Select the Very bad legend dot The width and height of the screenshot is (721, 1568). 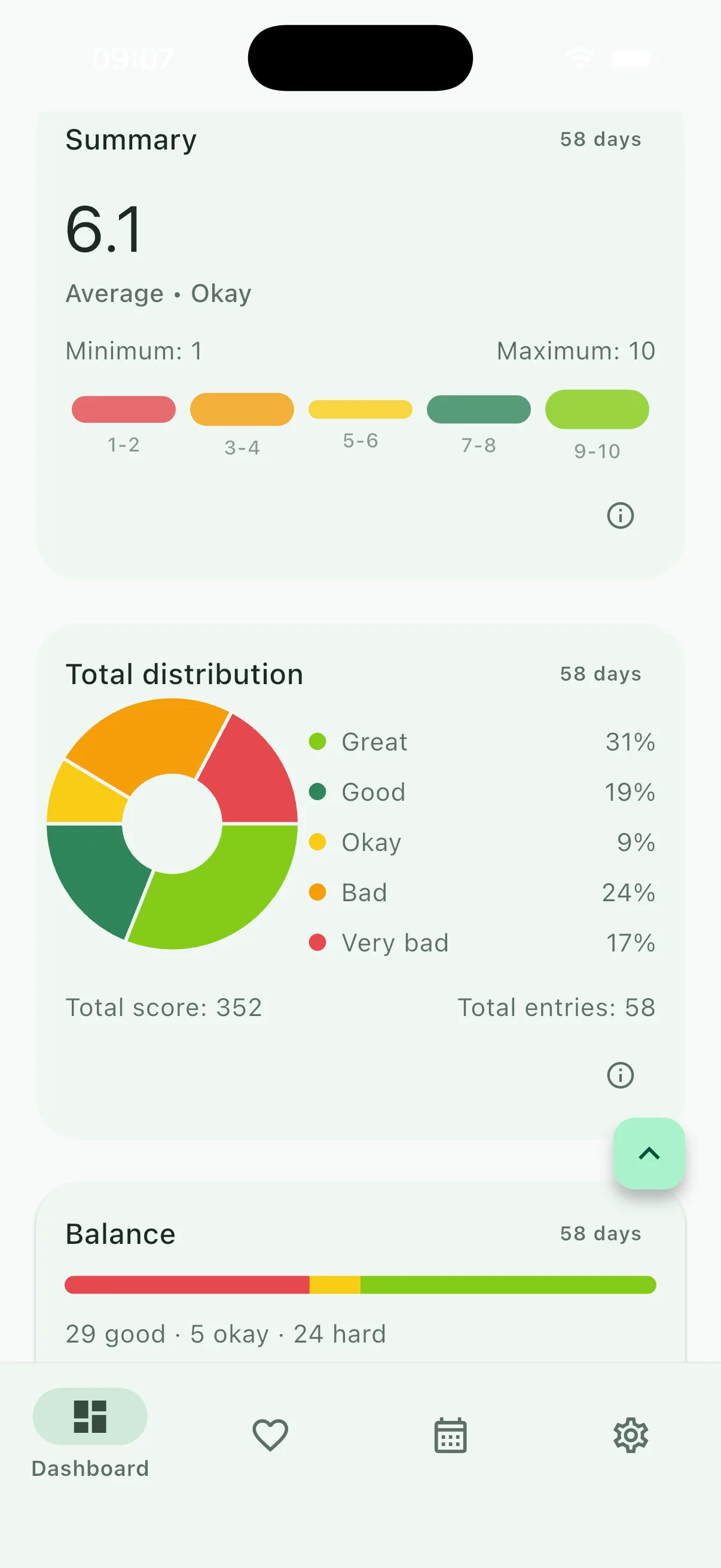[317, 943]
